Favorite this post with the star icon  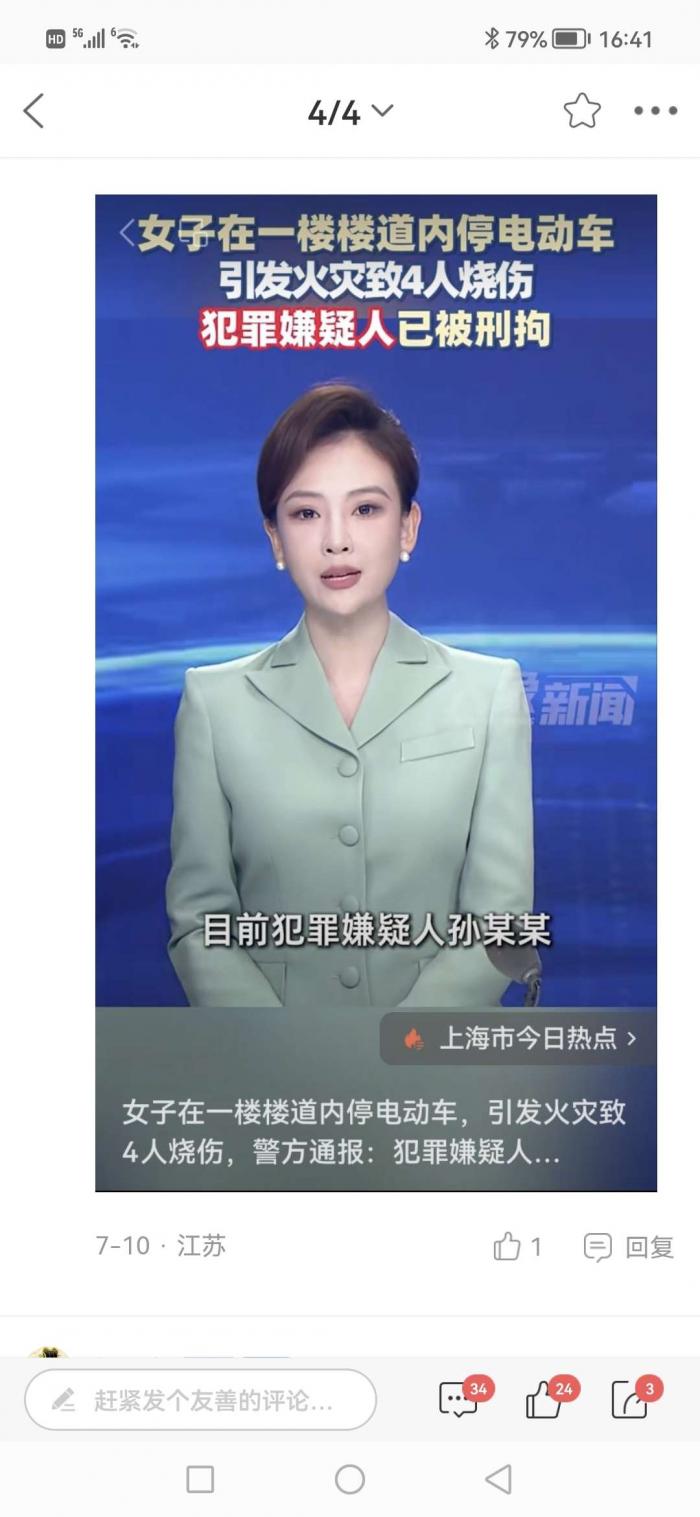(x=582, y=111)
